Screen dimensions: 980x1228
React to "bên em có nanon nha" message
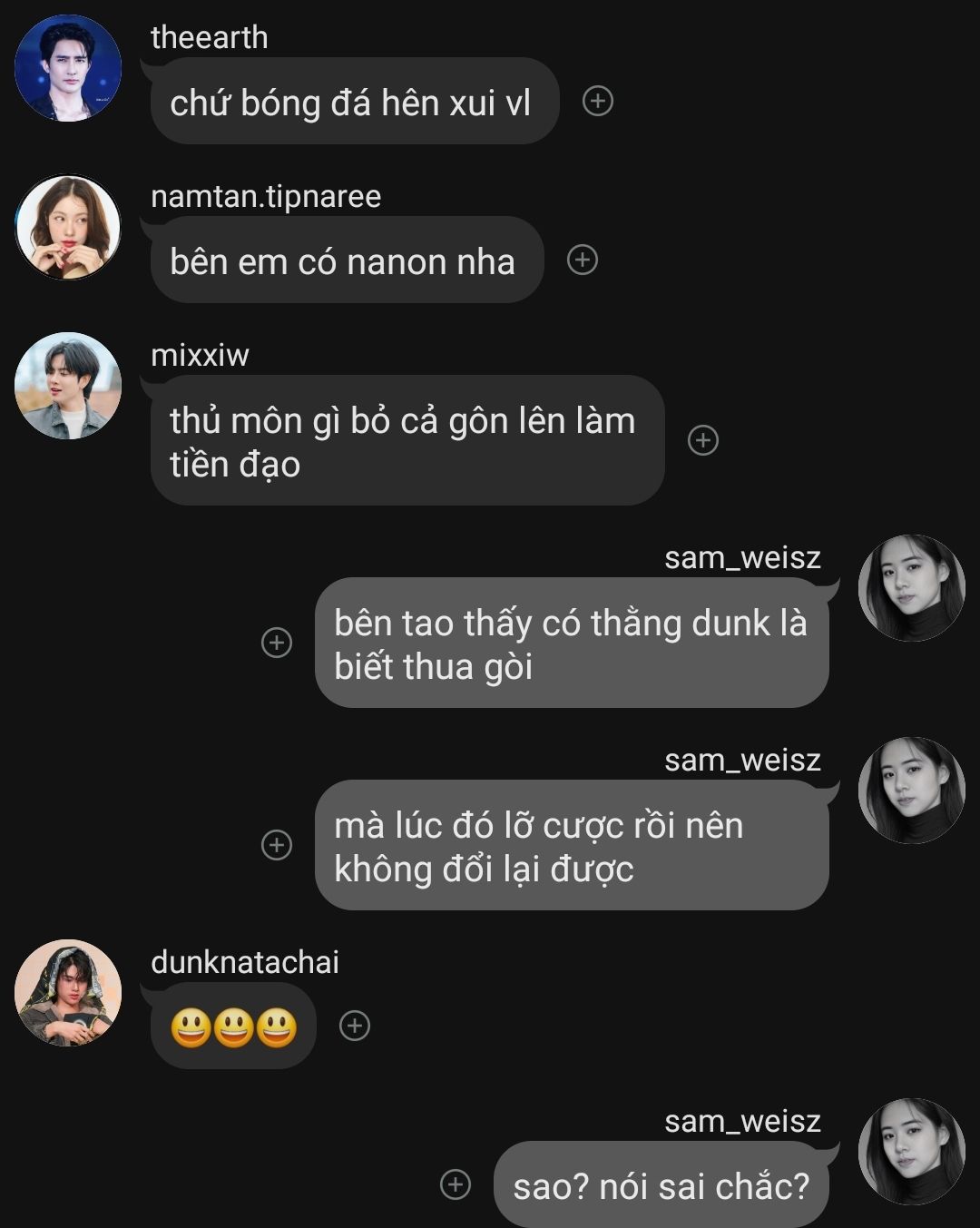pyautogui.click(x=582, y=260)
